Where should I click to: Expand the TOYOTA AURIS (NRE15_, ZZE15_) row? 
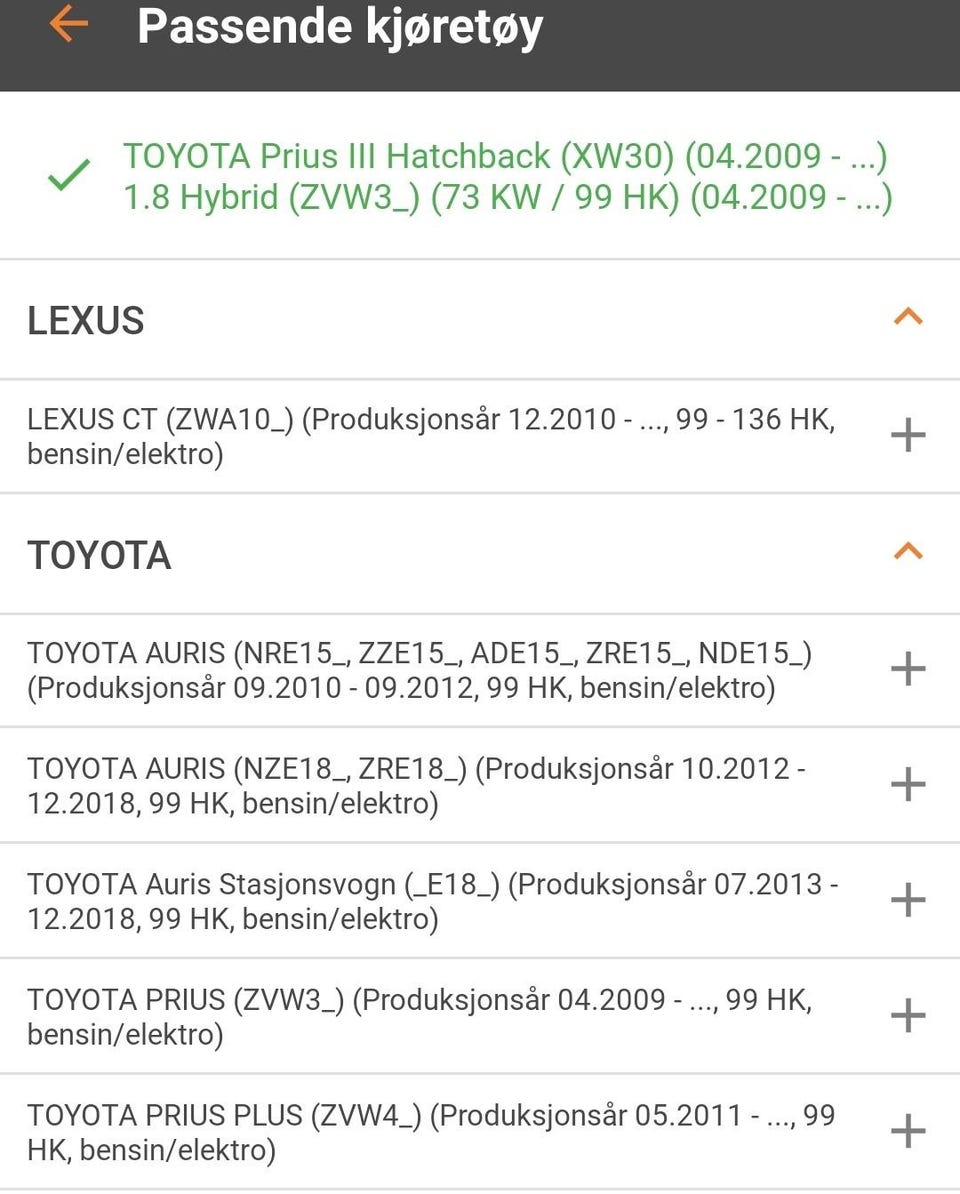click(x=907, y=669)
